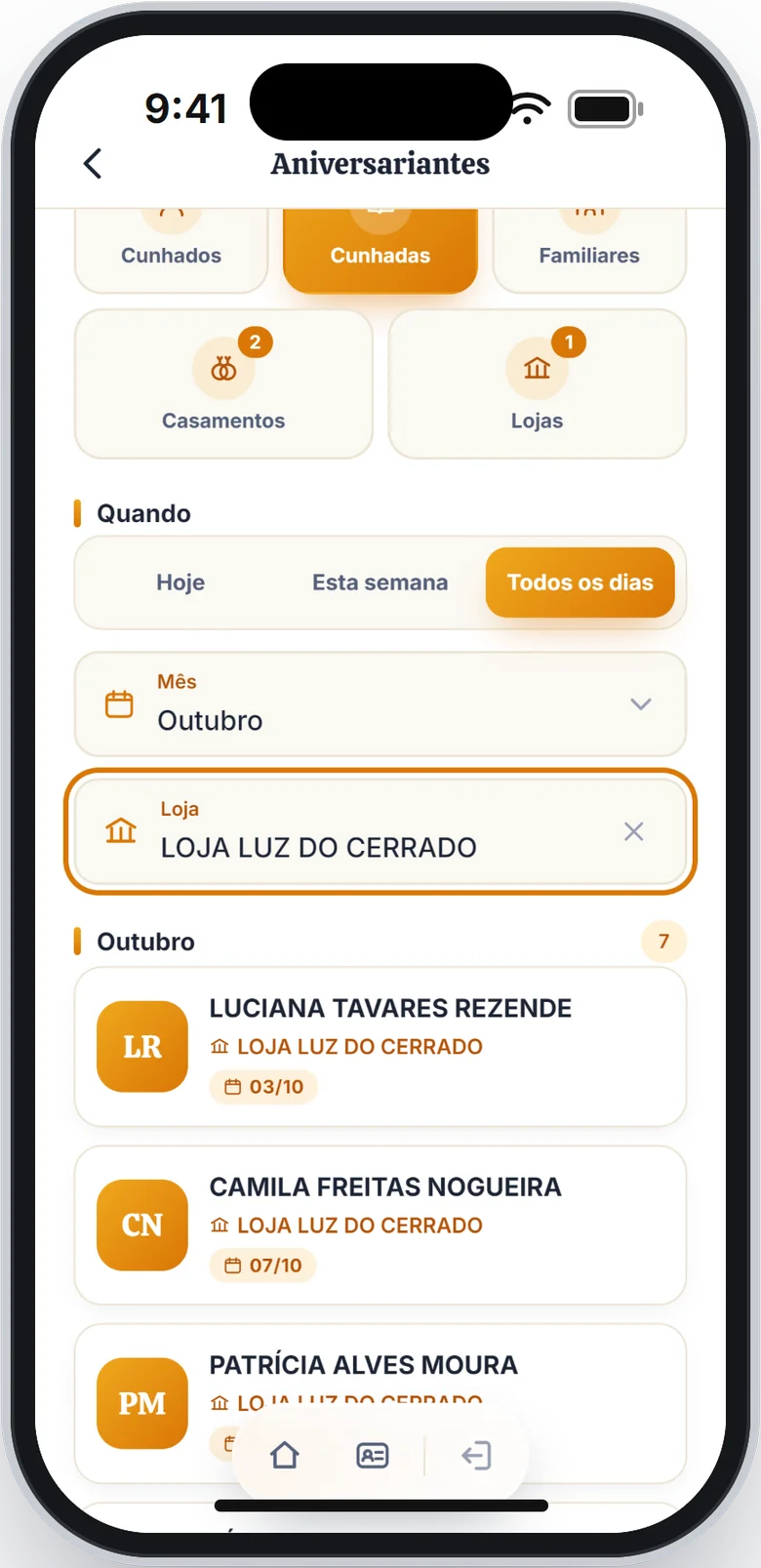The width and height of the screenshot is (761, 1568).
Task: Select the Cunhadas category
Action: pyautogui.click(x=380, y=250)
